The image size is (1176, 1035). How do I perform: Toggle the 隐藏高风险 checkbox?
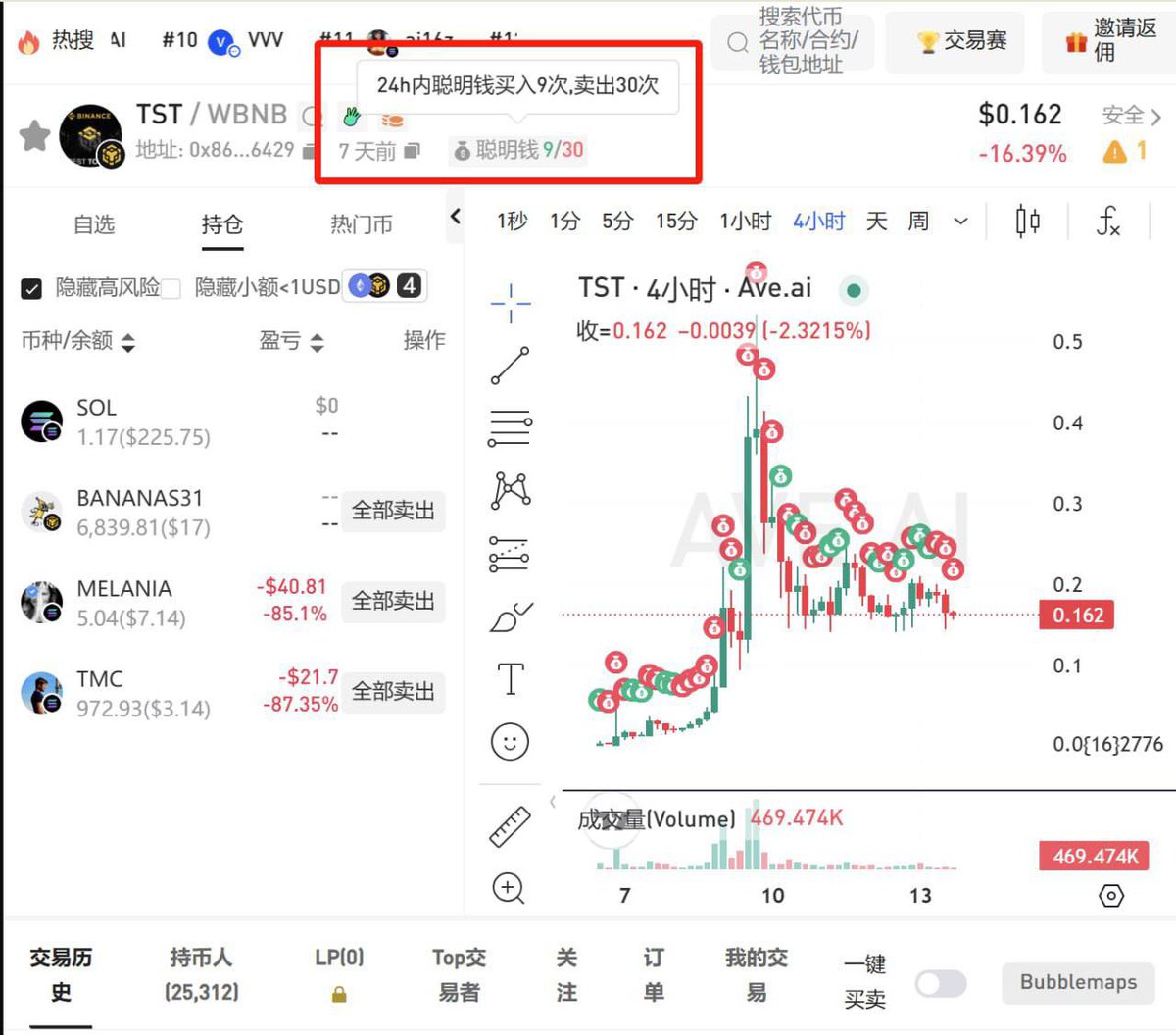[x=32, y=288]
